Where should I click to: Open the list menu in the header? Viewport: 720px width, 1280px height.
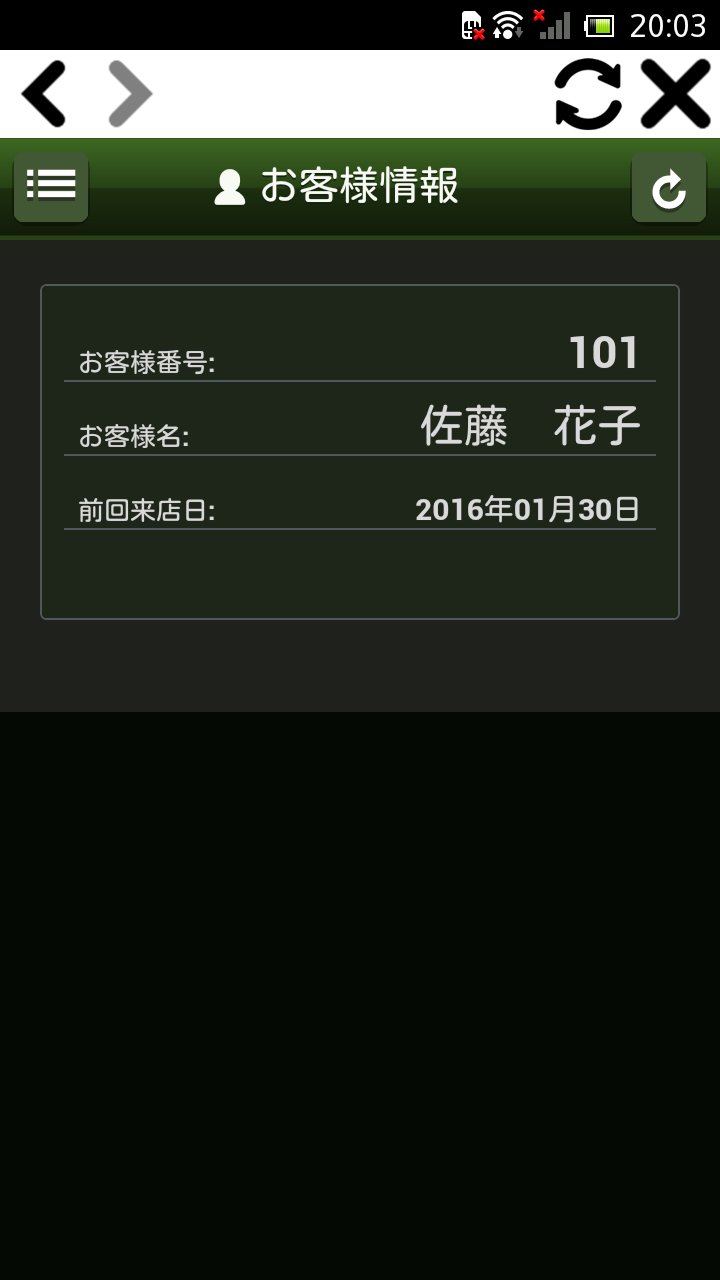[51, 187]
